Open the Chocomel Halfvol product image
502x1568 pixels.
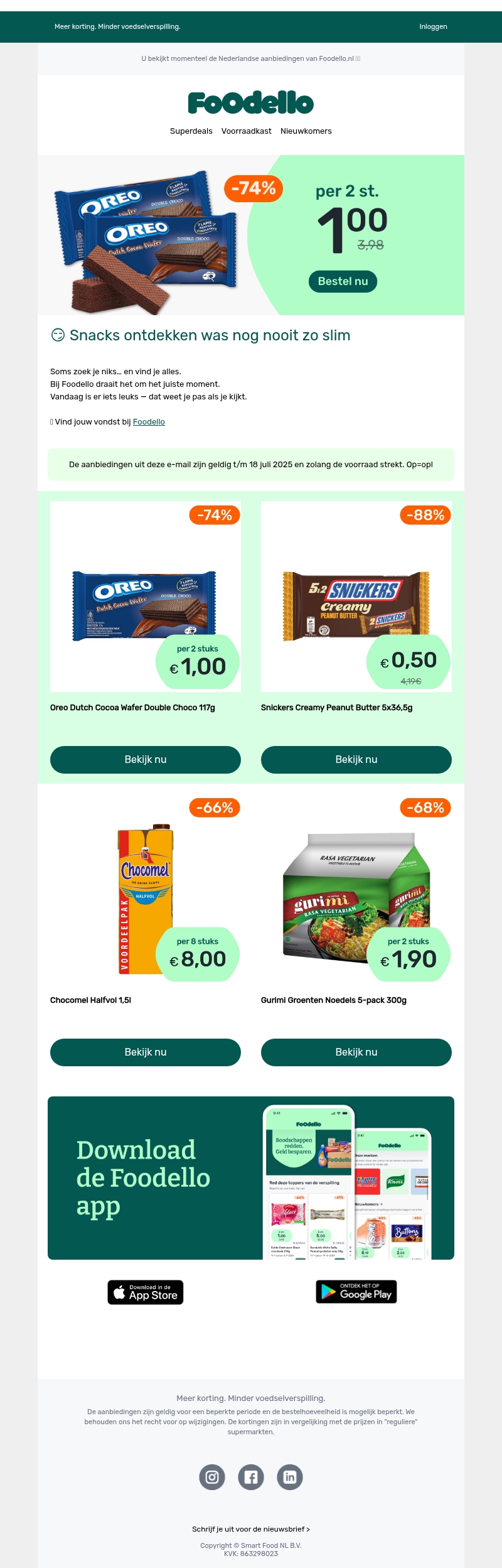pos(146,898)
